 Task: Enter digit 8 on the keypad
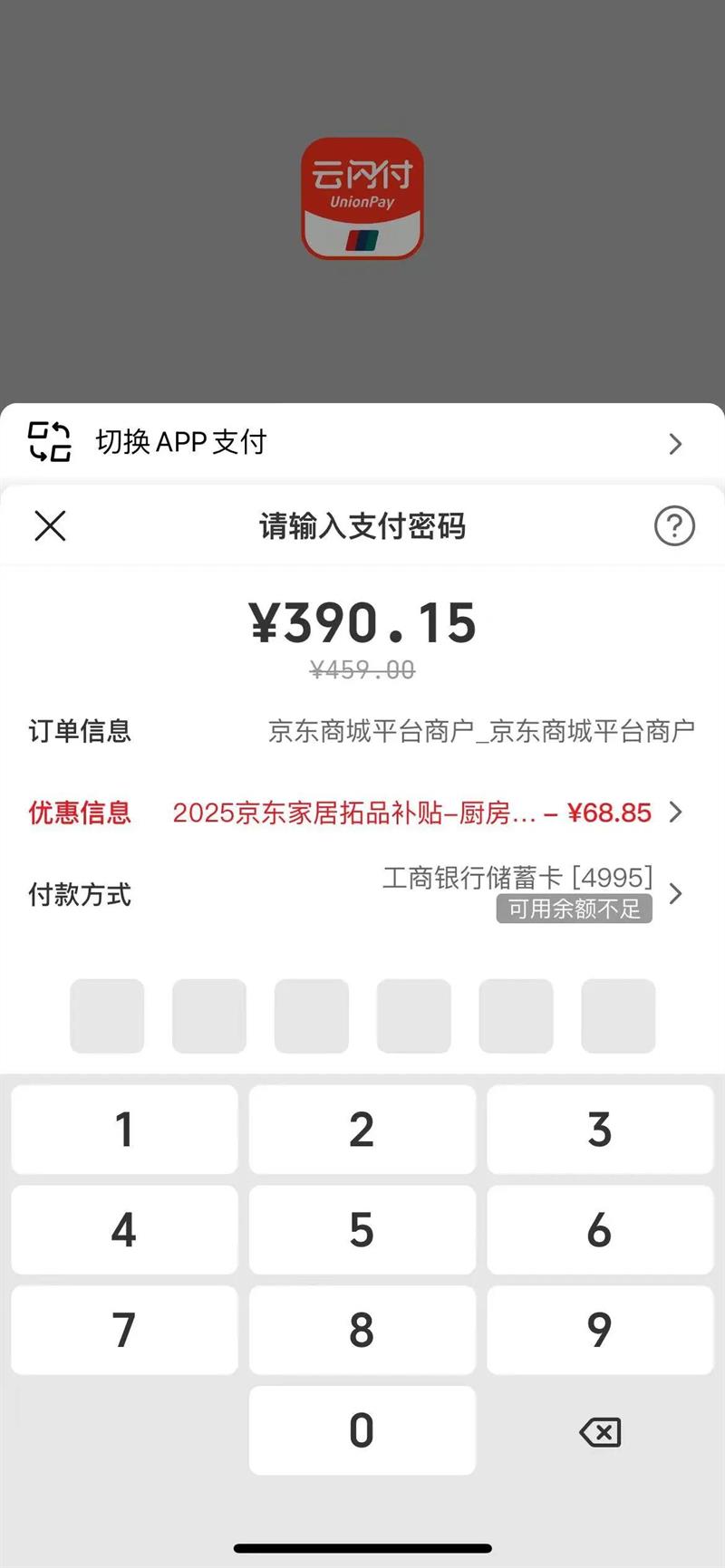(362, 1329)
